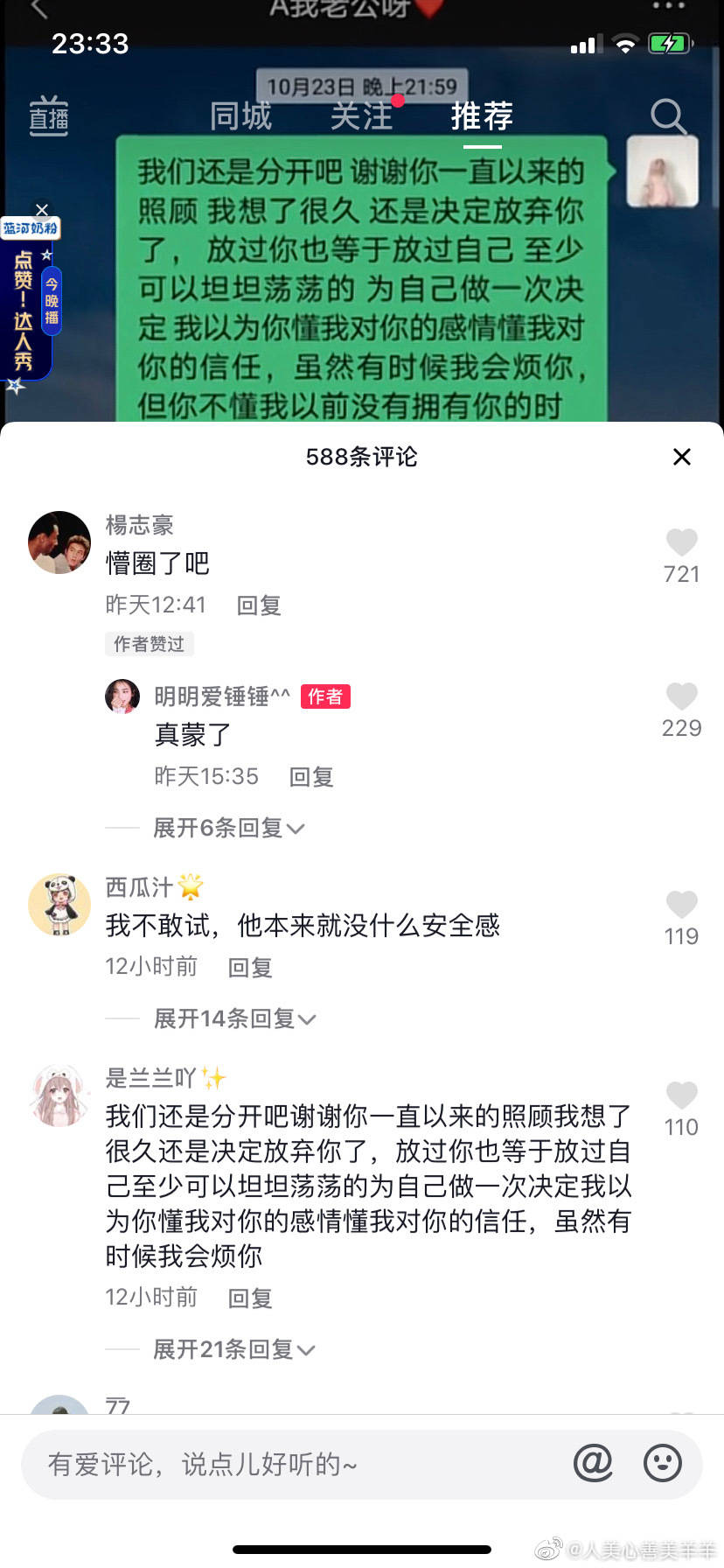Viewport: 724px width, 1568px height.
Task: Open the search icon
Action: (x=669, y=117)
